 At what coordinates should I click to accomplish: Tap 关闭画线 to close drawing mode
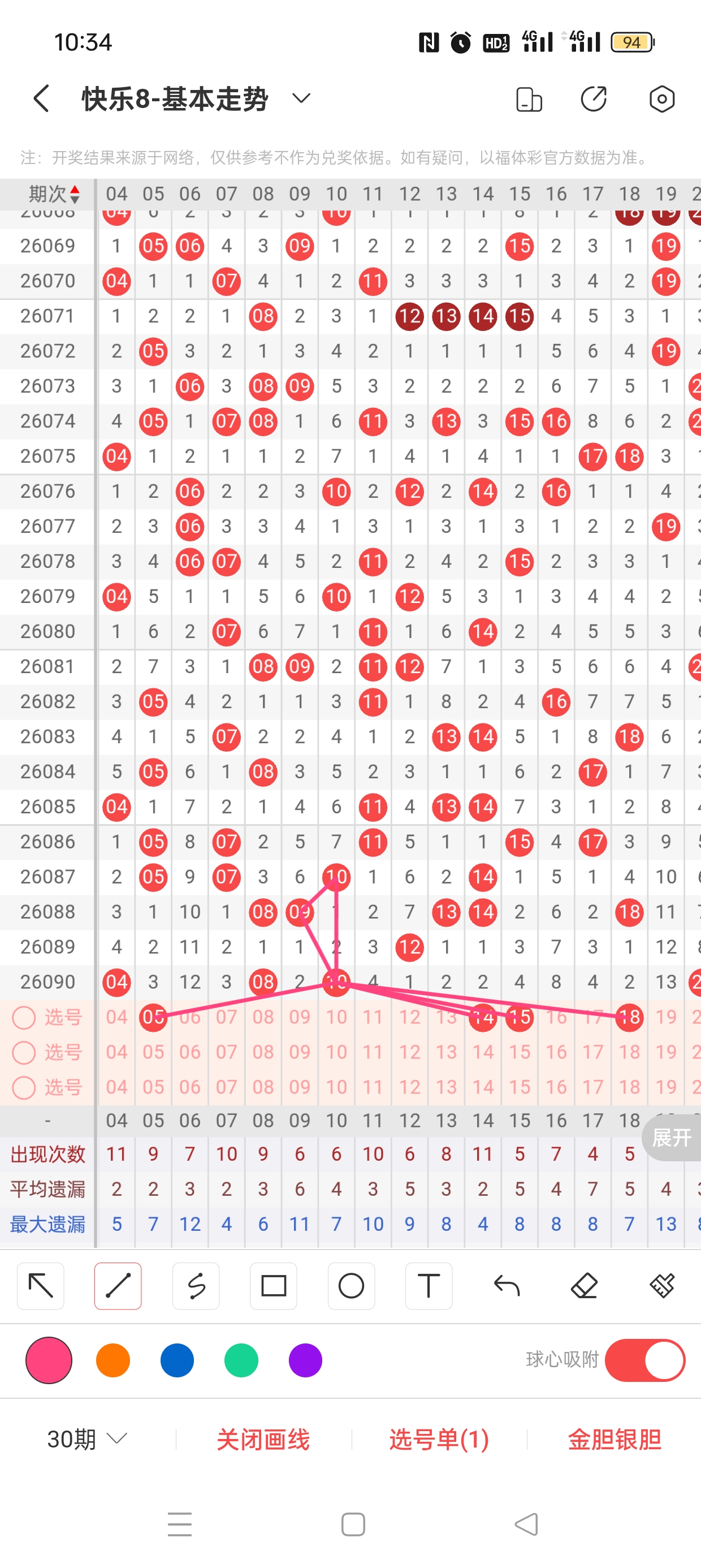click(x=263, y=1440)
